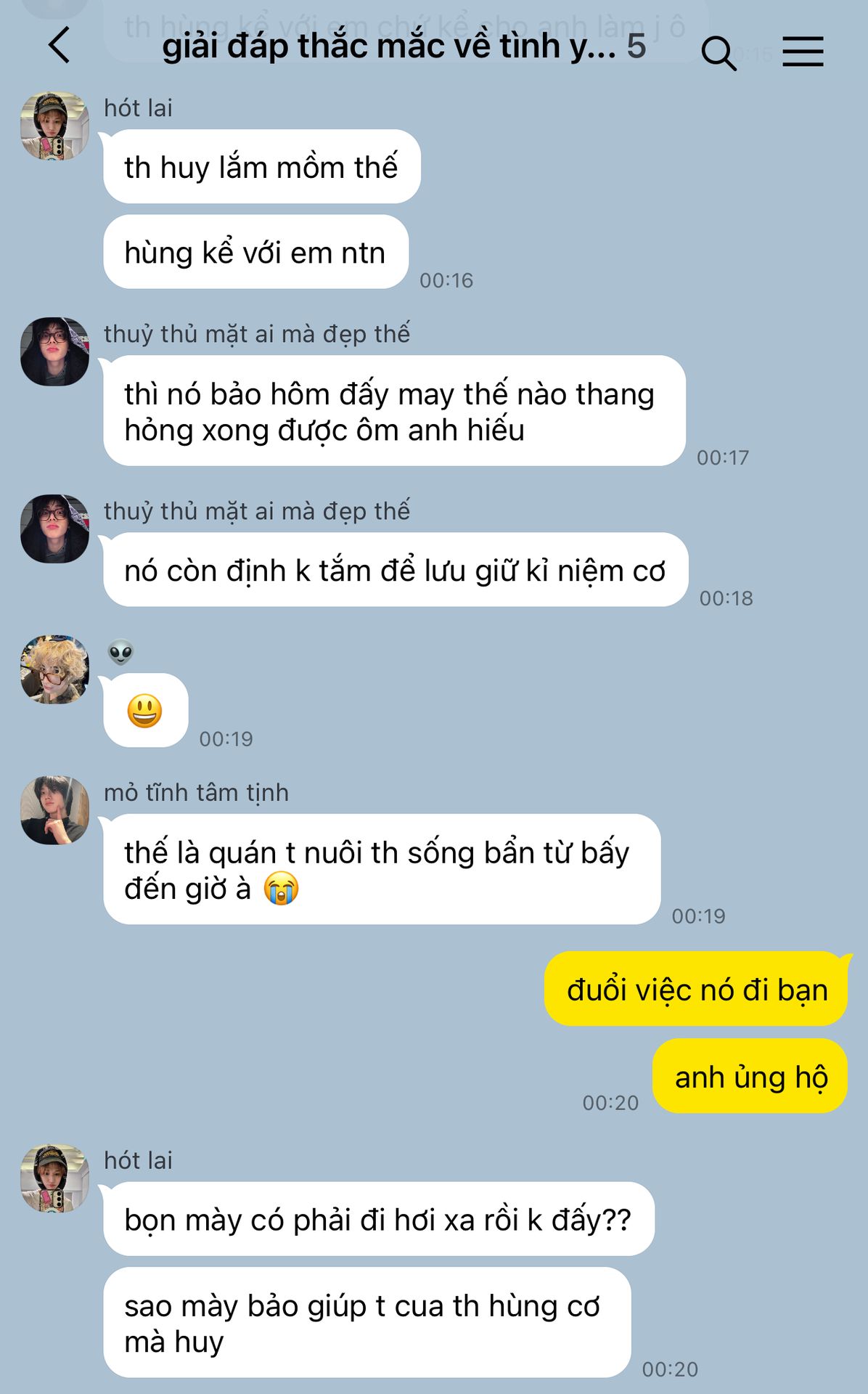Open the chat room hamburger menu
The width and height of the screenshot is (868, 1394).
pyautogui.click(x=803, y=52)
